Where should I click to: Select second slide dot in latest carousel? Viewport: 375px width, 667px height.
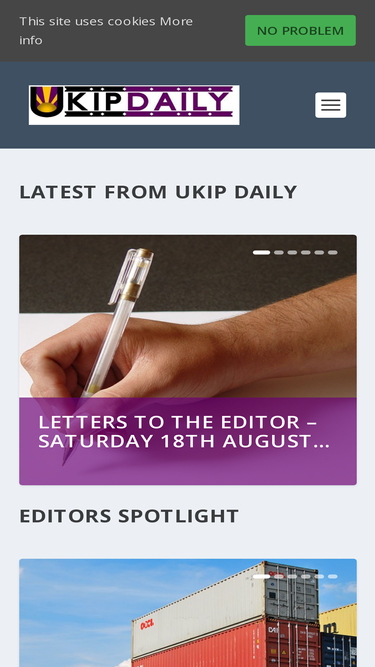tap(279, 253)
